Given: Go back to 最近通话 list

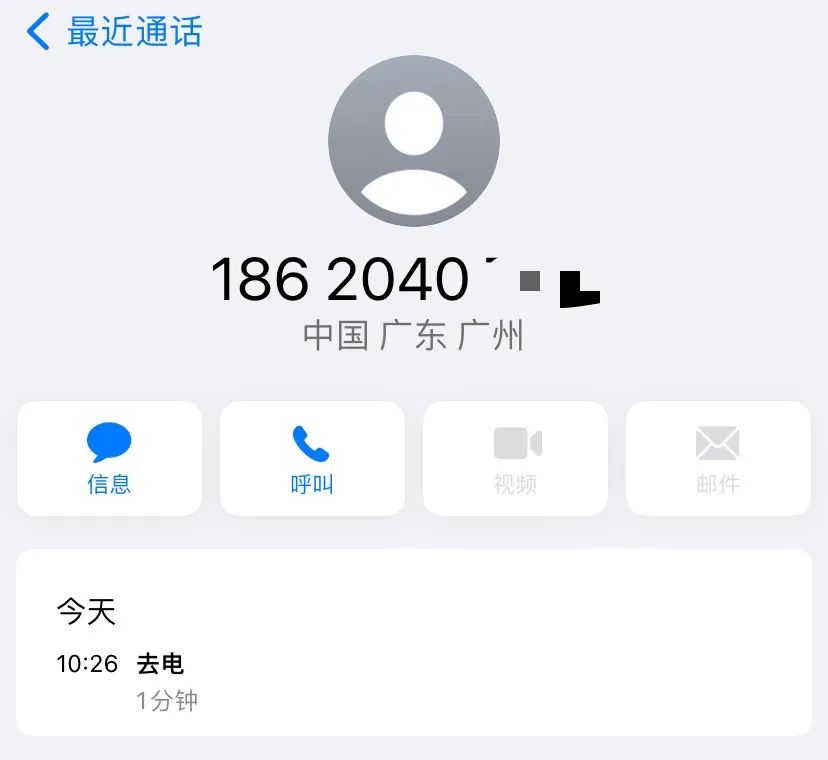Looking at the screenshot, I should pos(113,32).
